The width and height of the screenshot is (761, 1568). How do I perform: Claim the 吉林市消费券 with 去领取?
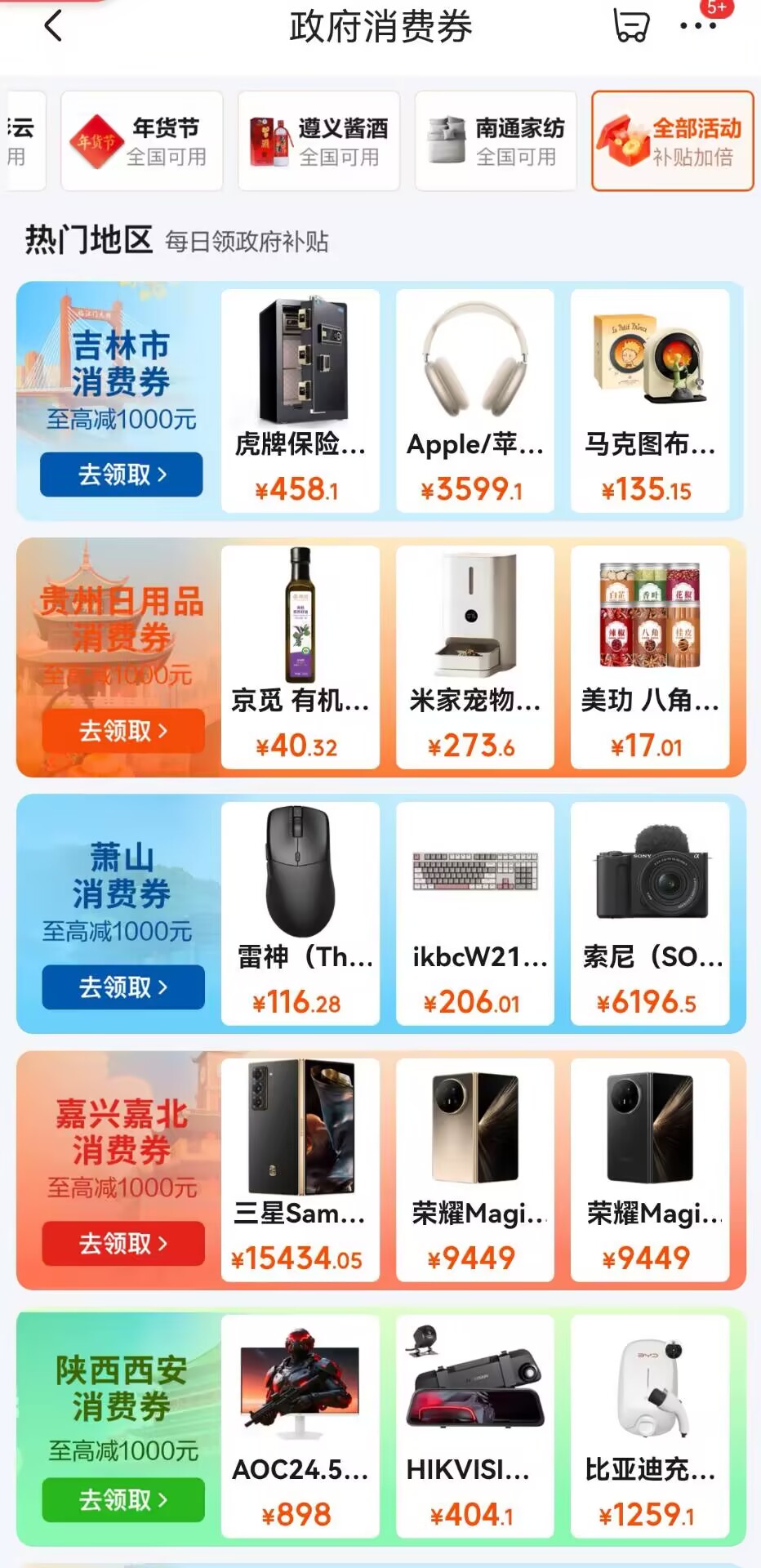(x=122, y=474)
